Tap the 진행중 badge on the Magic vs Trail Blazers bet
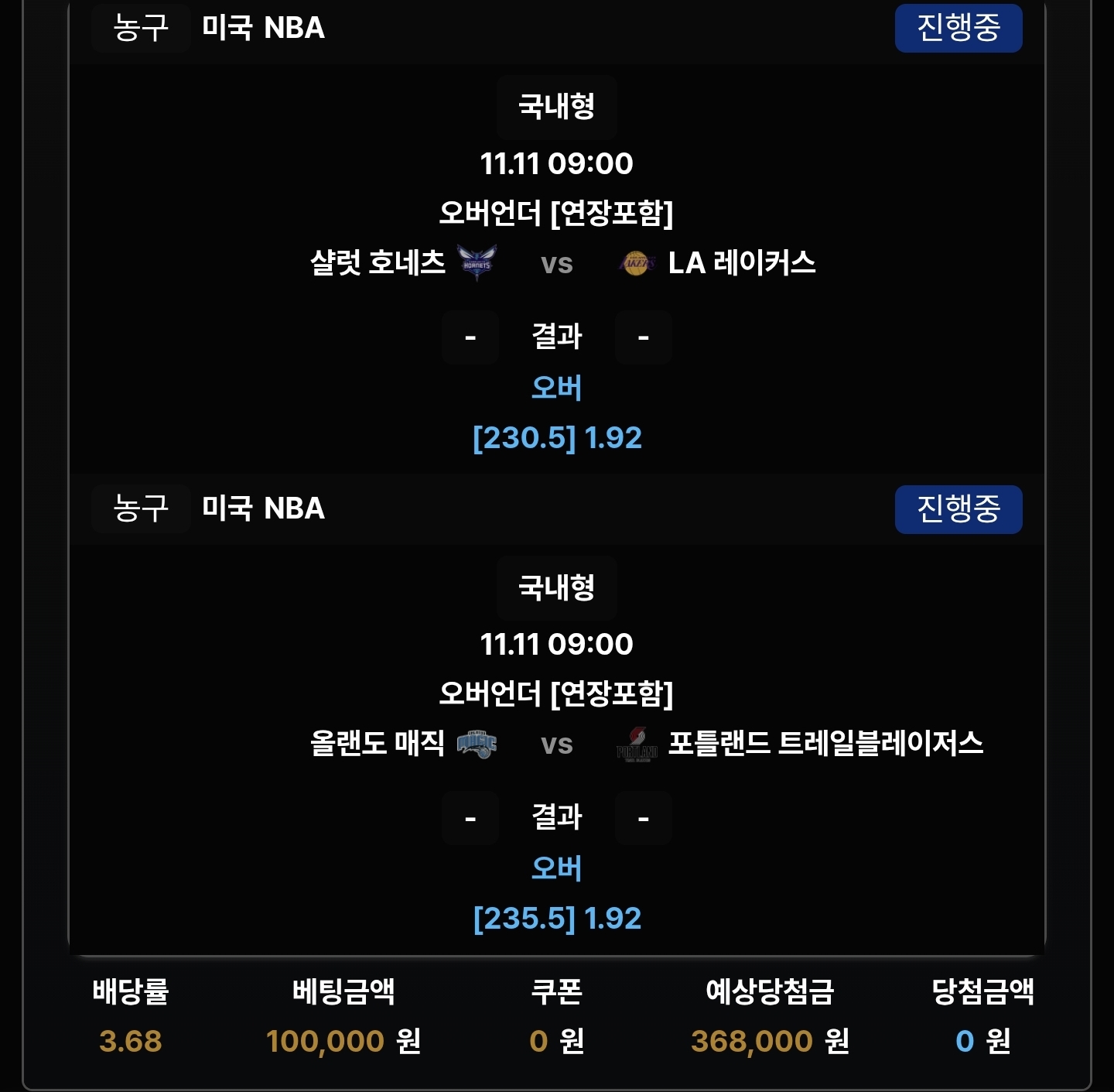Image resolution: width=1114 pixels, height=1092 pixels. (958, 508)
